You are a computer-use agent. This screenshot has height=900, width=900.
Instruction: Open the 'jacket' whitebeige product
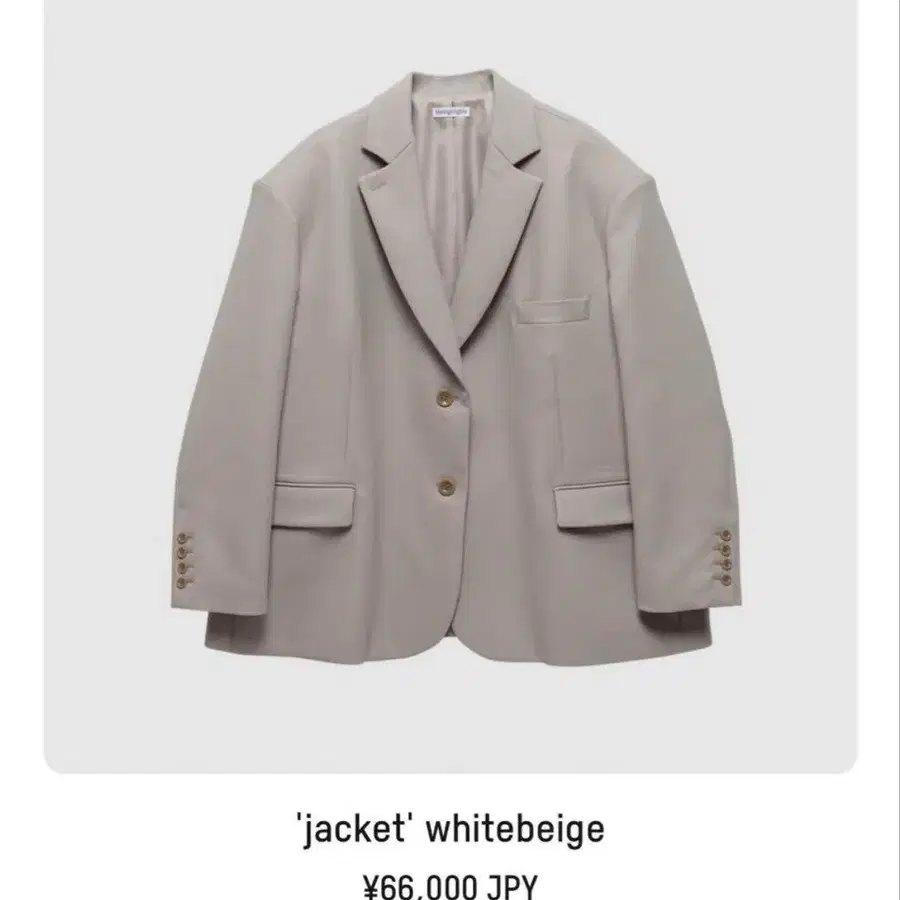451,829
